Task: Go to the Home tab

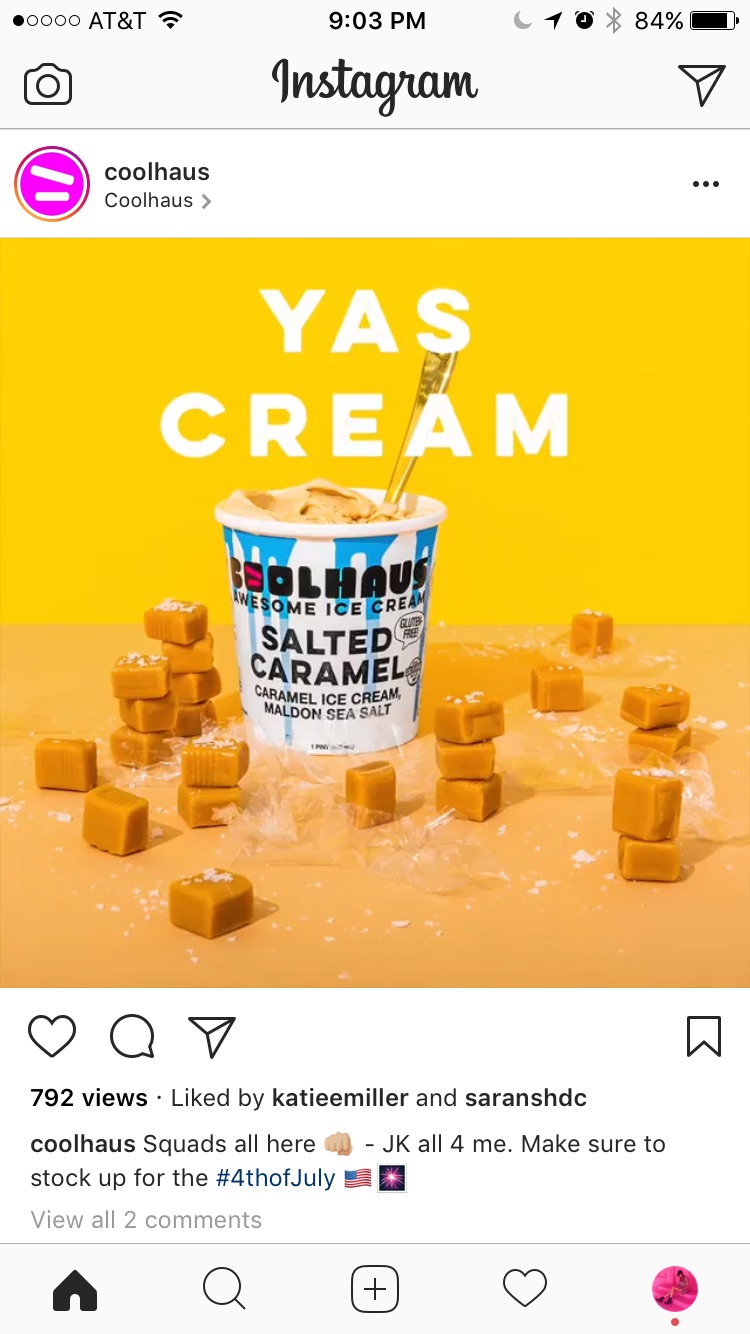Action: (75, 1289)
